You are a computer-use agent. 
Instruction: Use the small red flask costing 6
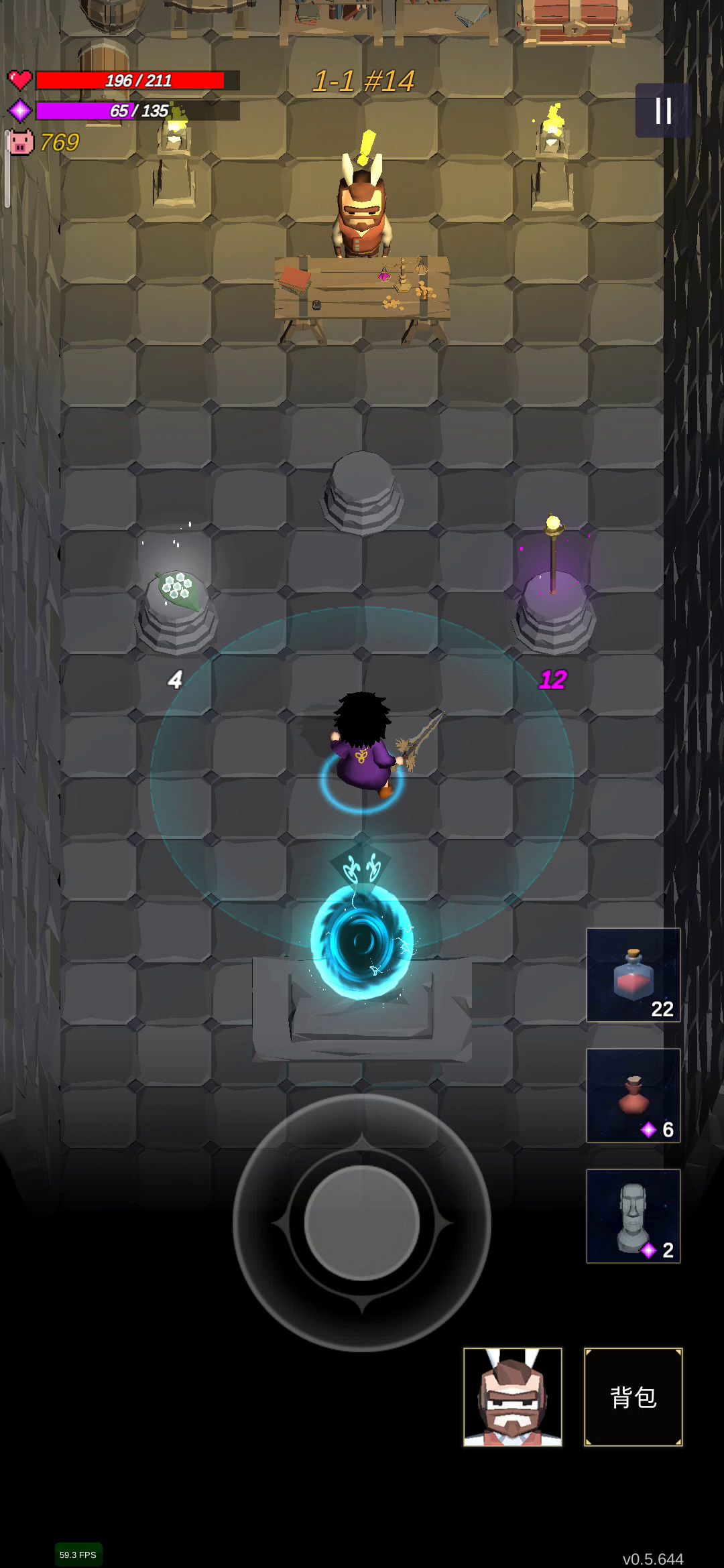pos(633,1095)
